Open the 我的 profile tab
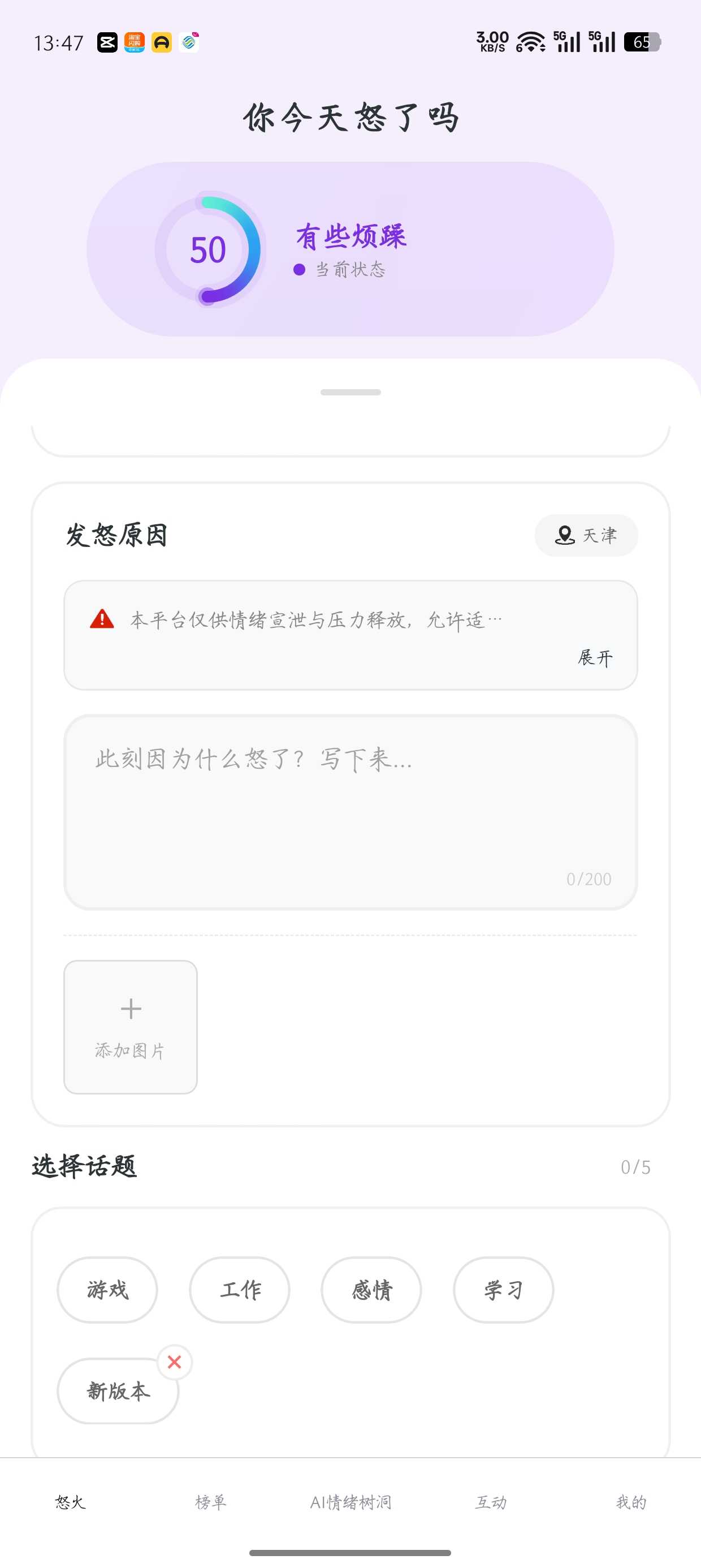Image resolution: width=701 pixels, height=1568 pixels. (x=631, y=1502)
